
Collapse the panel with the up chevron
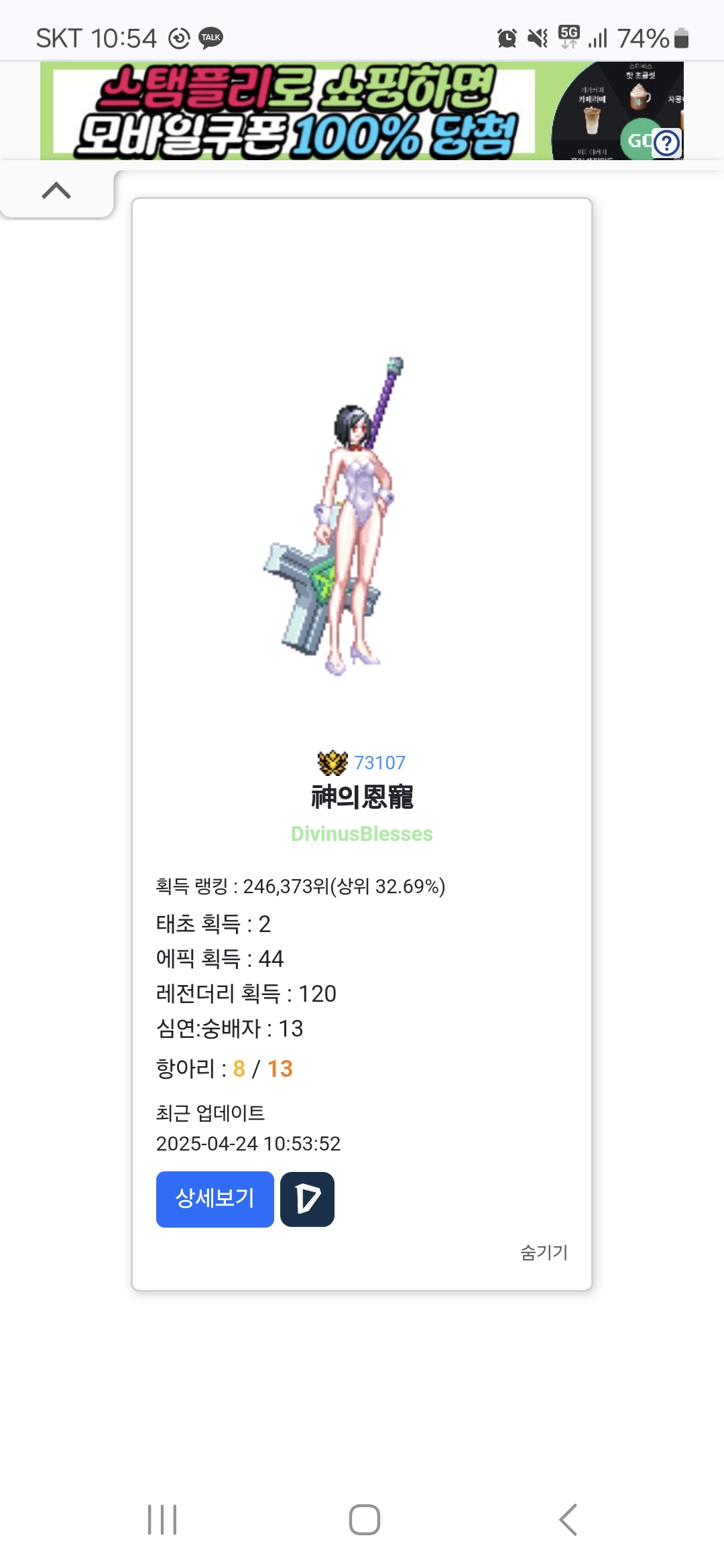tap(56, 192)
